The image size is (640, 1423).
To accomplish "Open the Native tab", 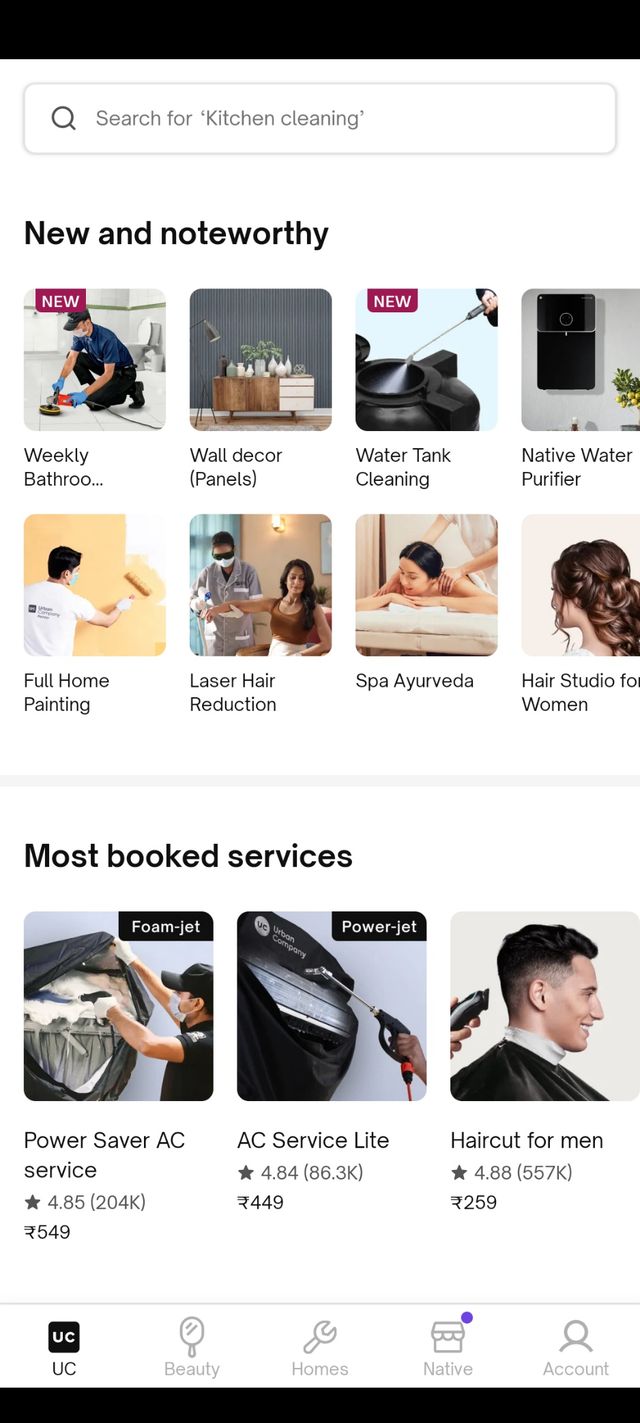I will (x=447, y=1346).
